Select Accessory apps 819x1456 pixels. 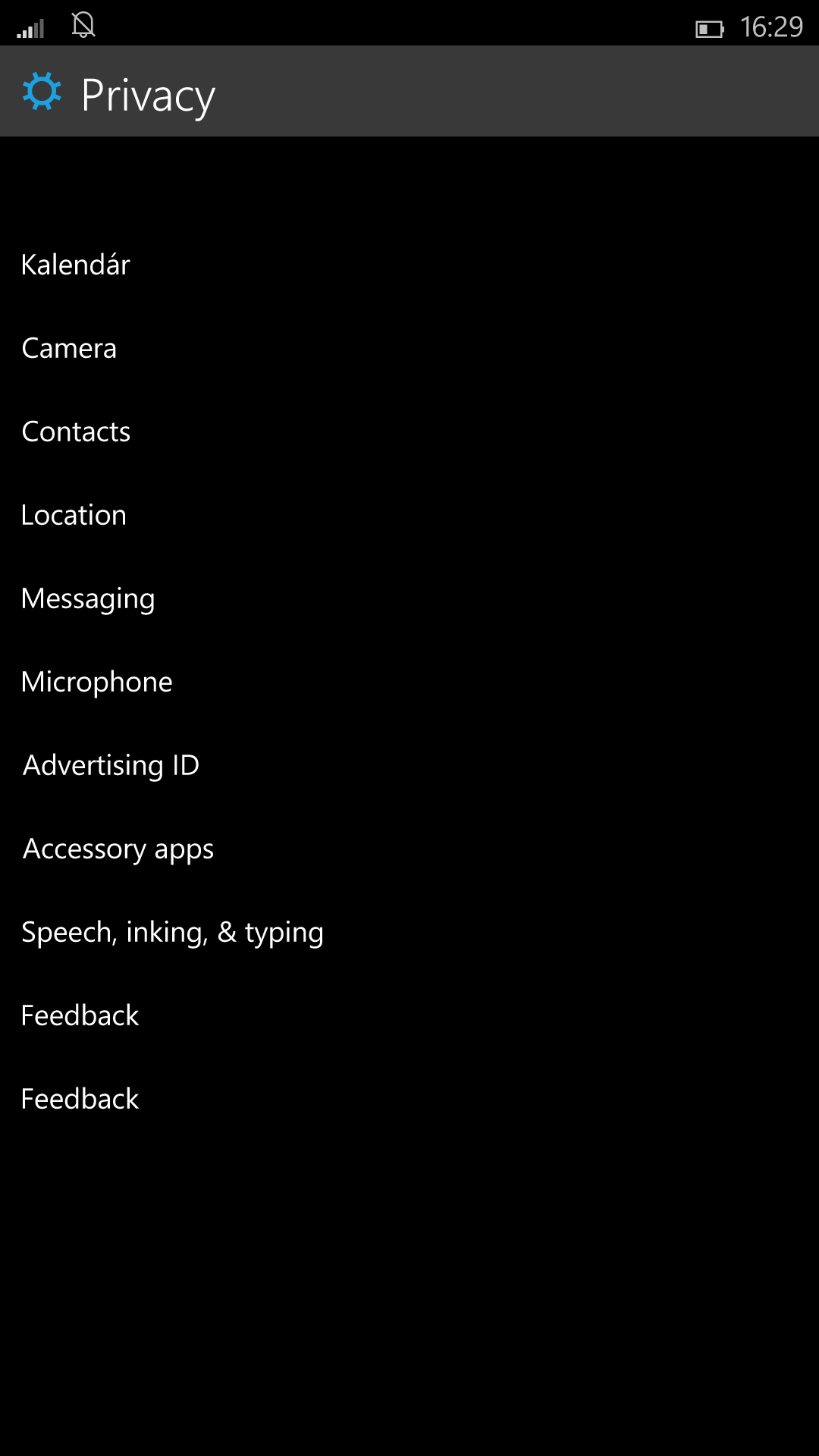(409, 849)
